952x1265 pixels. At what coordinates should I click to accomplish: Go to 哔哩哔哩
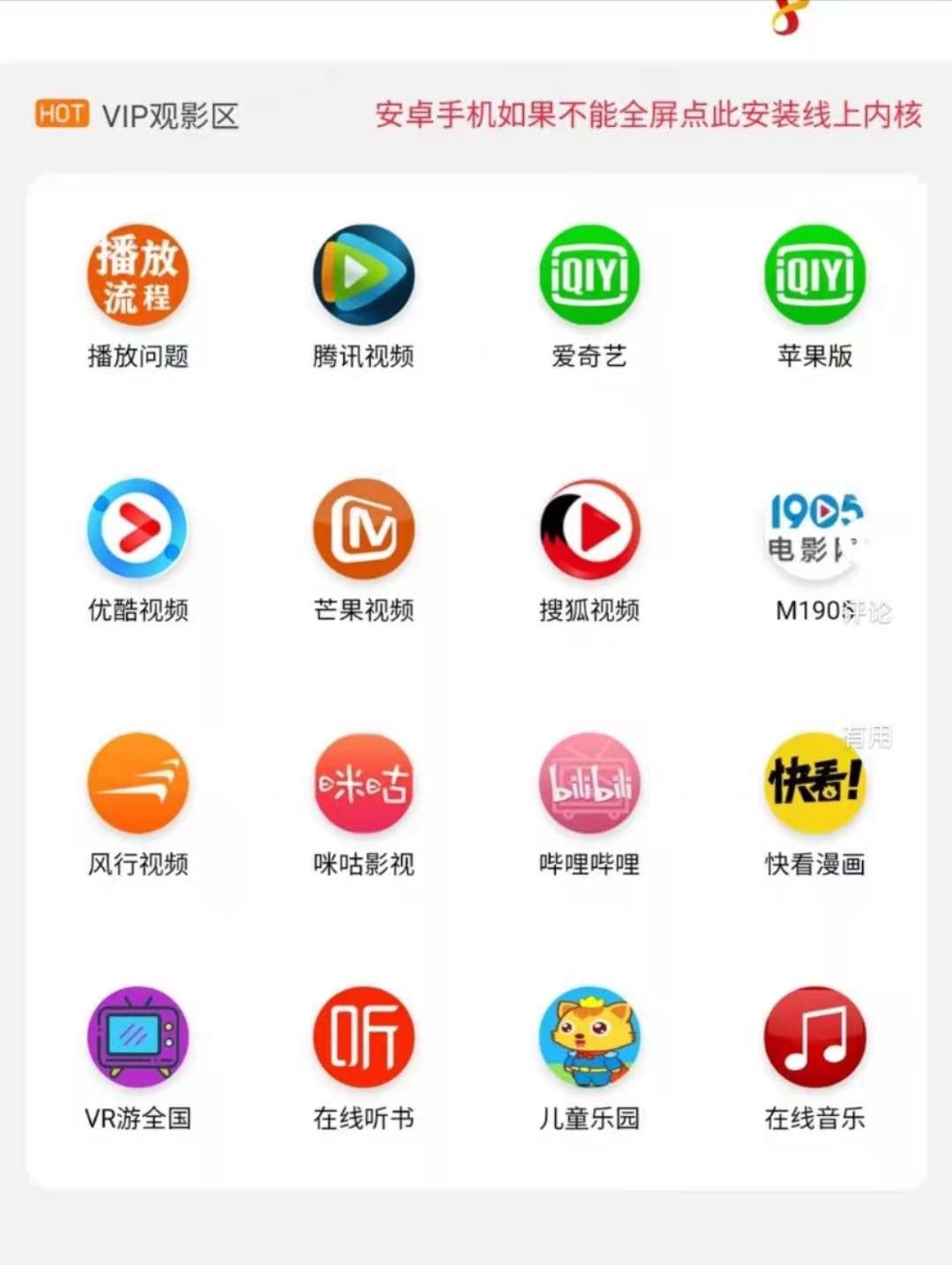589,783
